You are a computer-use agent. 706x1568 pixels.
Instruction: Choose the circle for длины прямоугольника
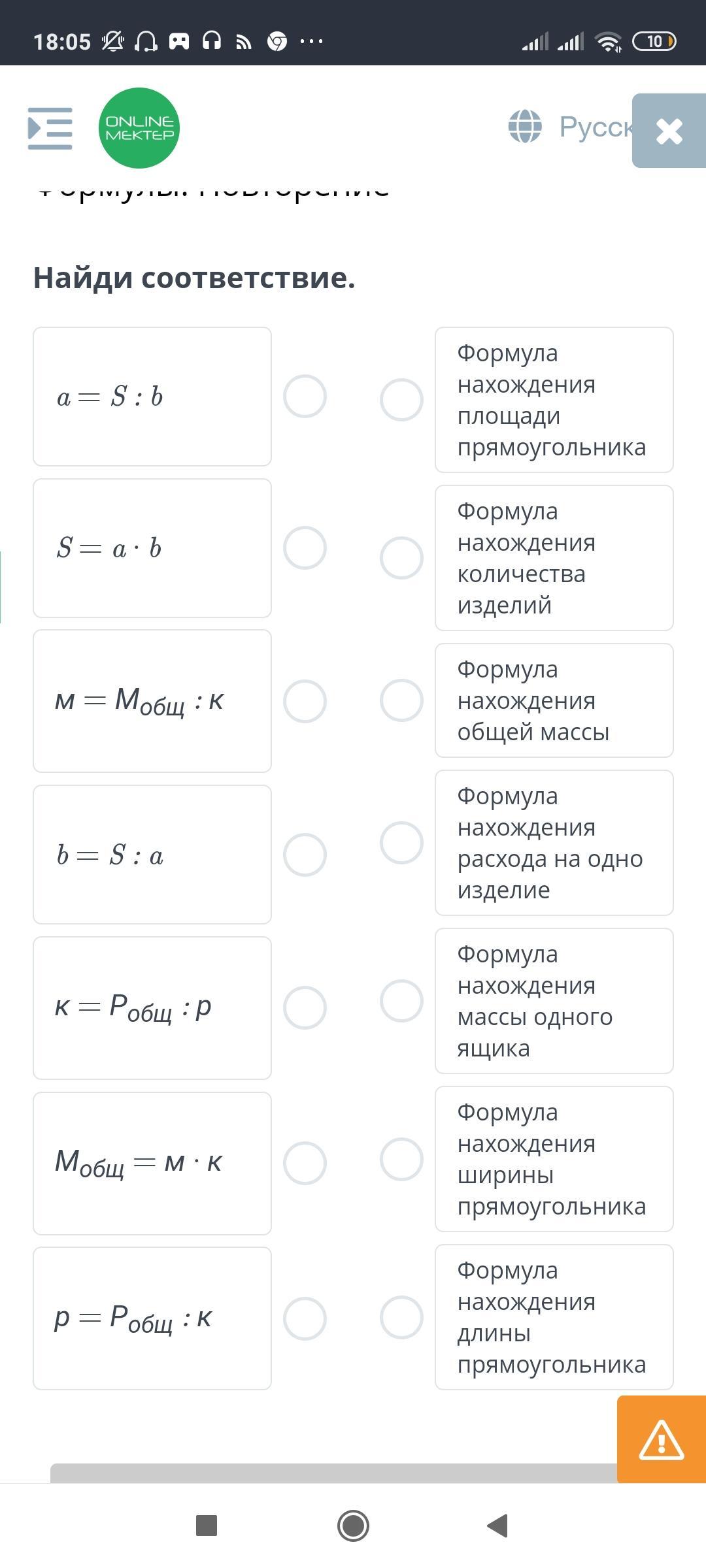tap(401, 1317)
